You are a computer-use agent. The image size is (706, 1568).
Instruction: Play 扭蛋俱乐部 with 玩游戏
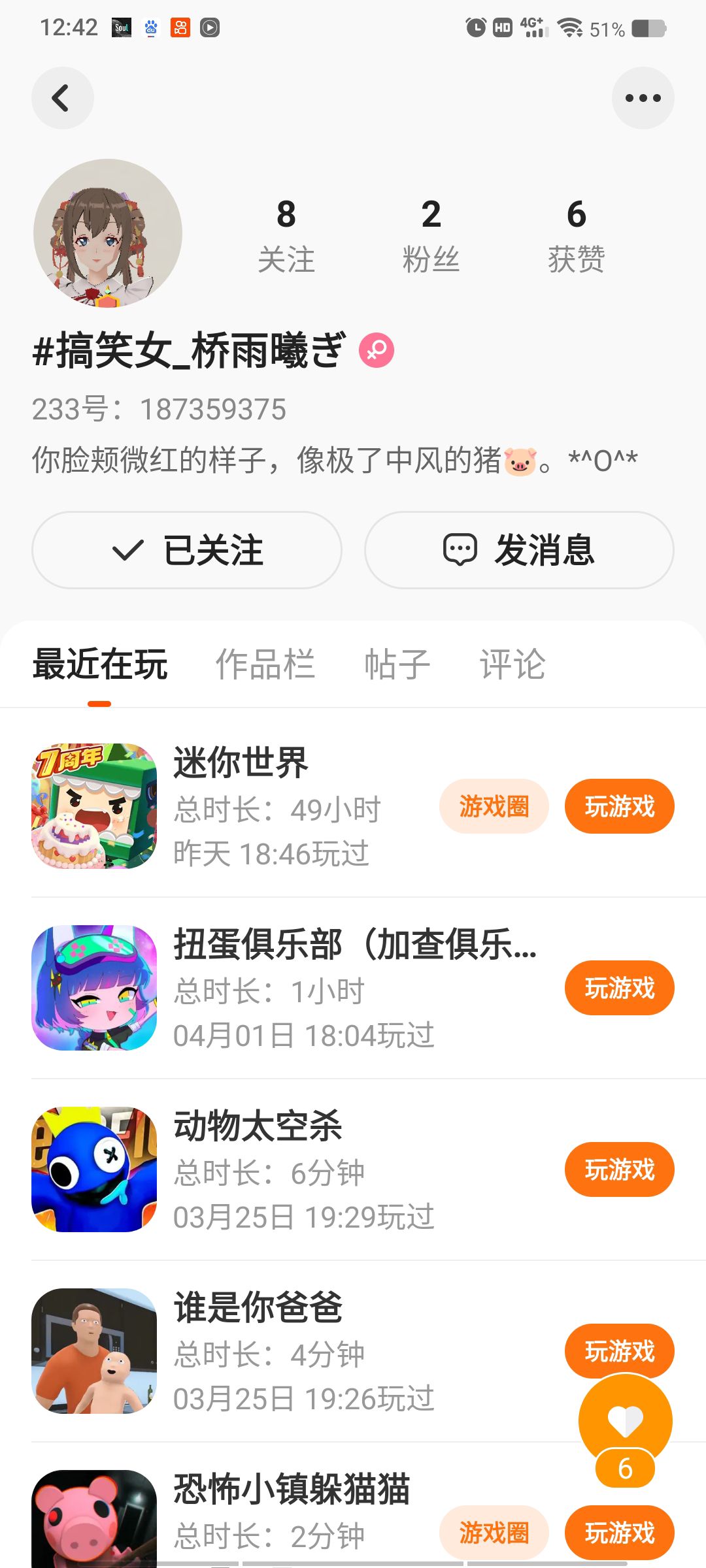[619, 988]
